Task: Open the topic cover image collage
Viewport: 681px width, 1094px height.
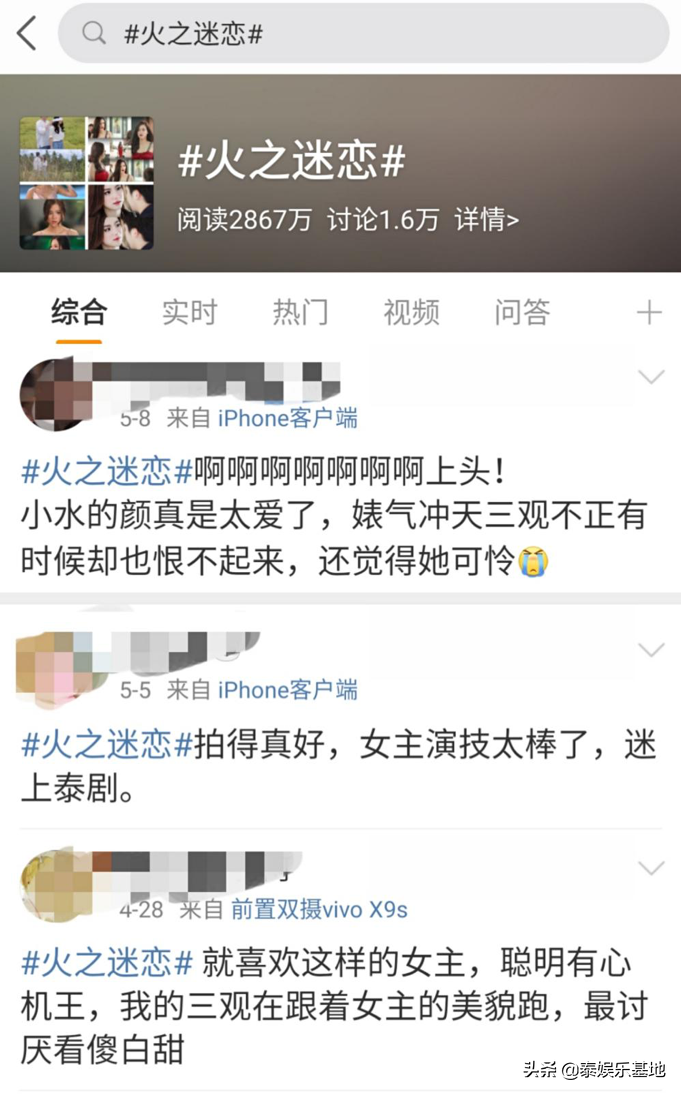Action: click(x=86, y=182)
